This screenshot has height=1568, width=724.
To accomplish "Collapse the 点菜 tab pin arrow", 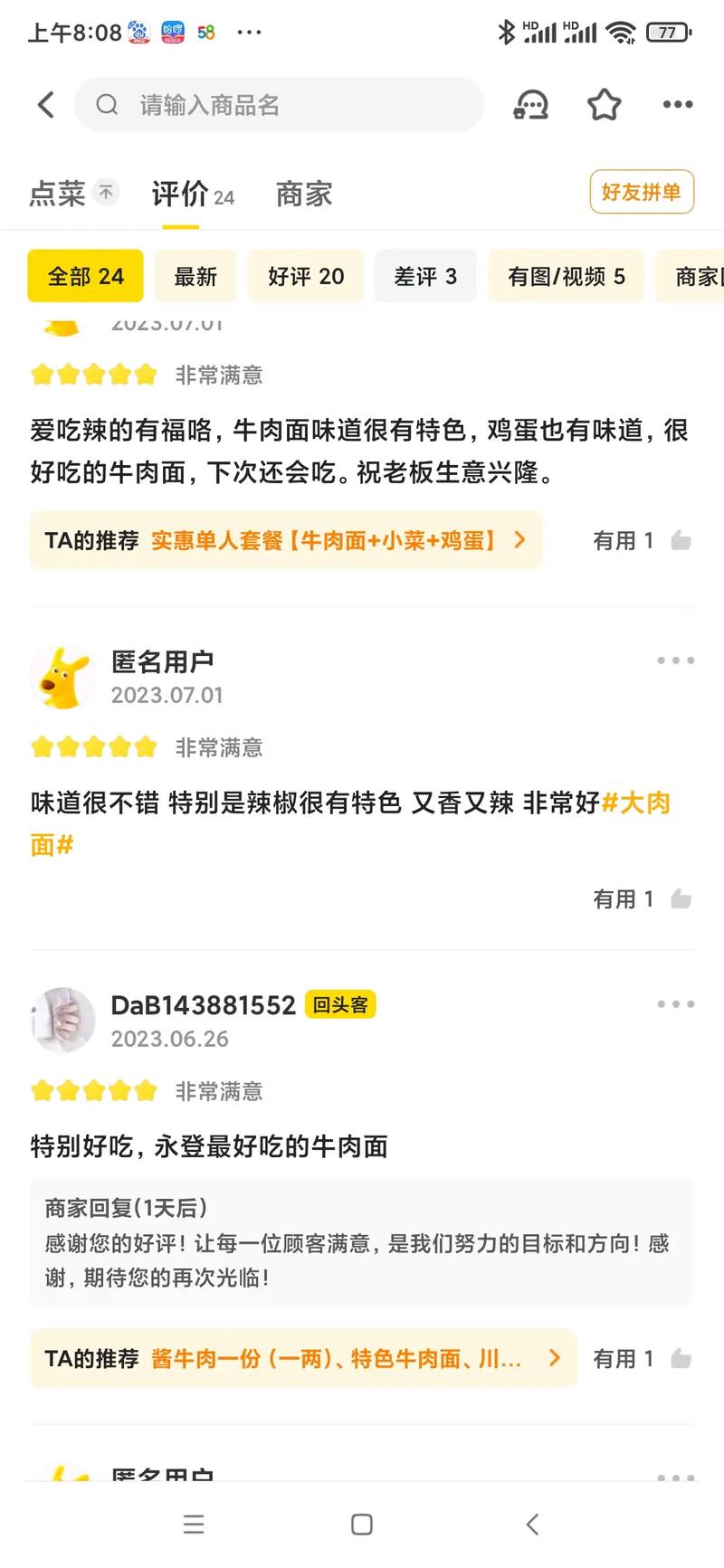I will point(106,192).
